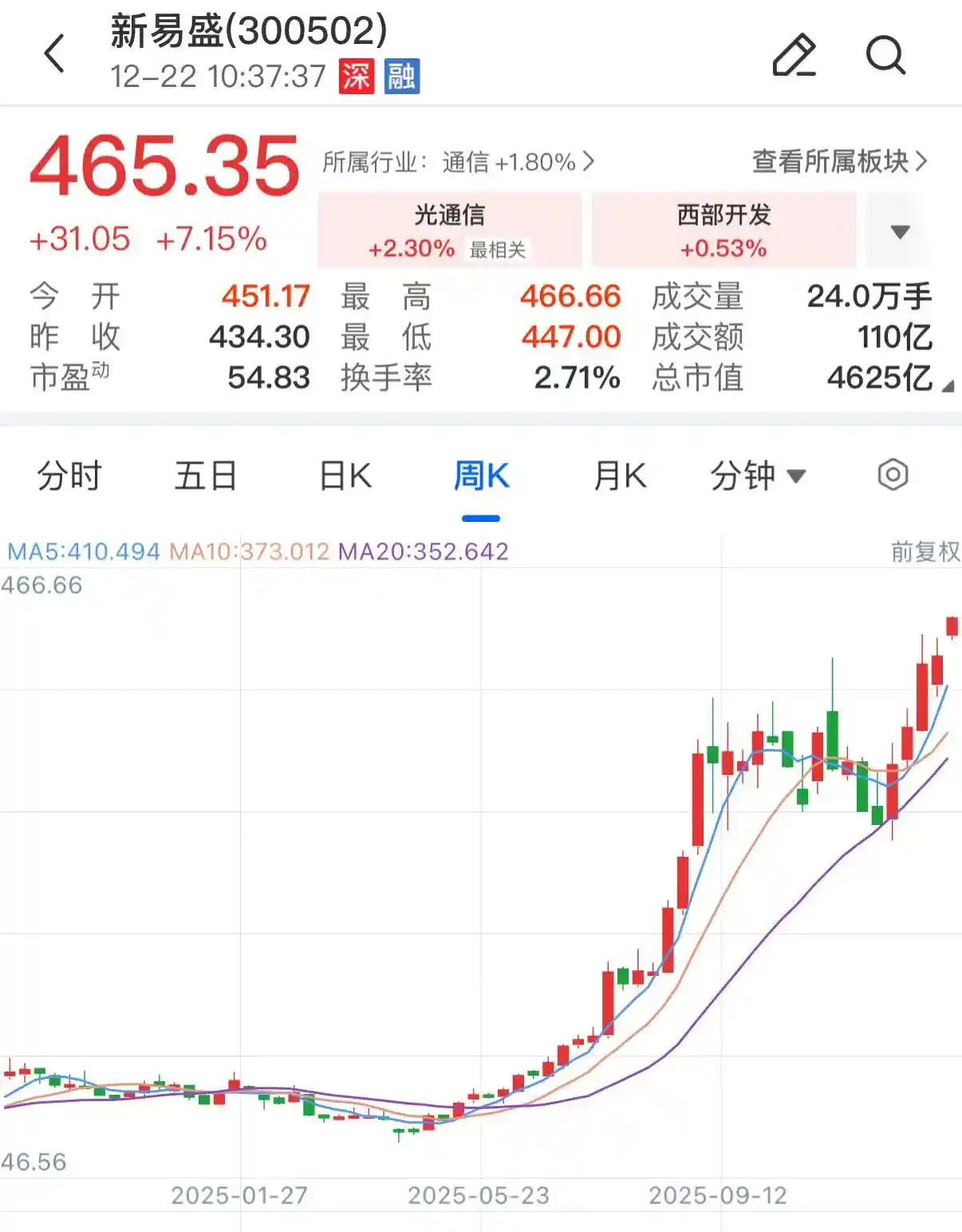Expand the sector list with the down arrow

point(900,232)
